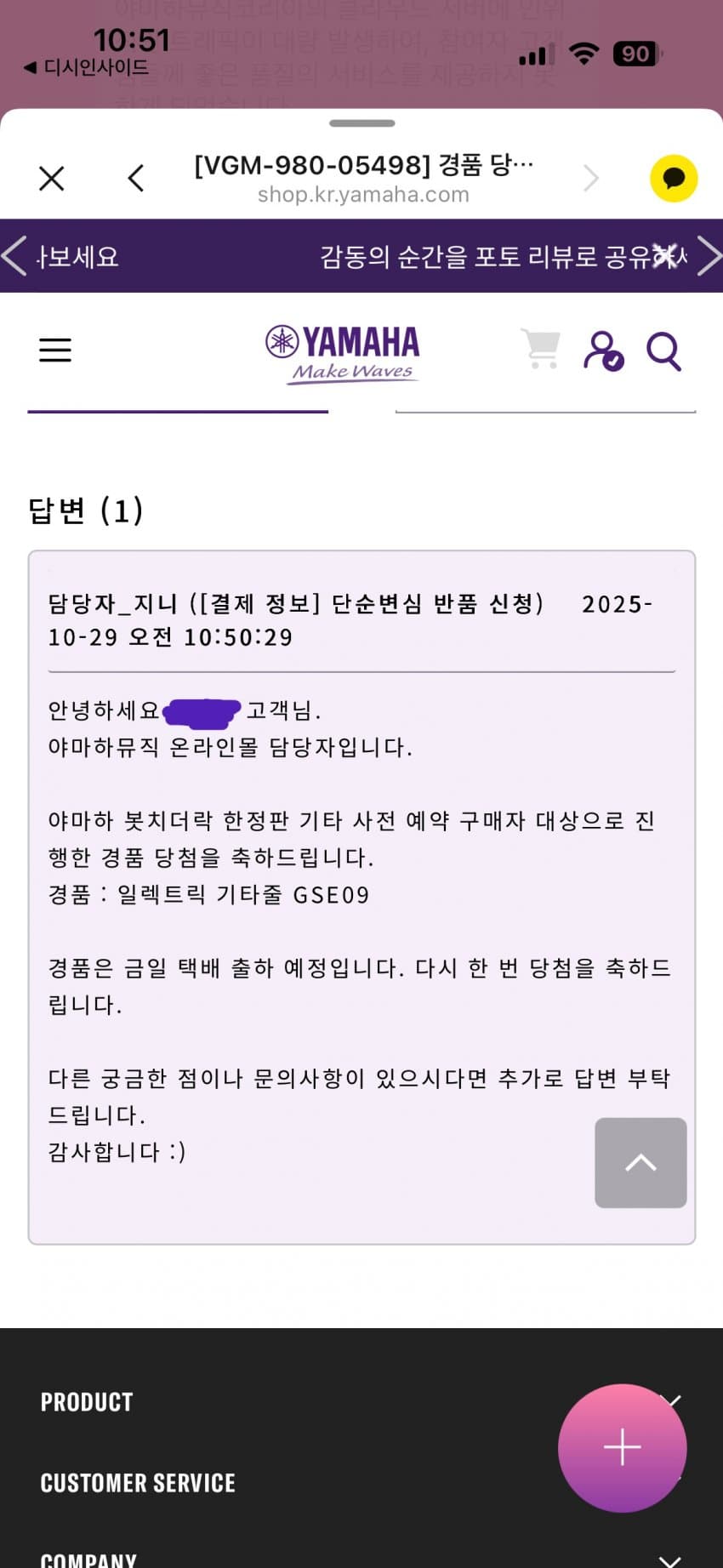Open the pink floating plus button
Screen dimensions: 723x1568
click(622, 1447)
